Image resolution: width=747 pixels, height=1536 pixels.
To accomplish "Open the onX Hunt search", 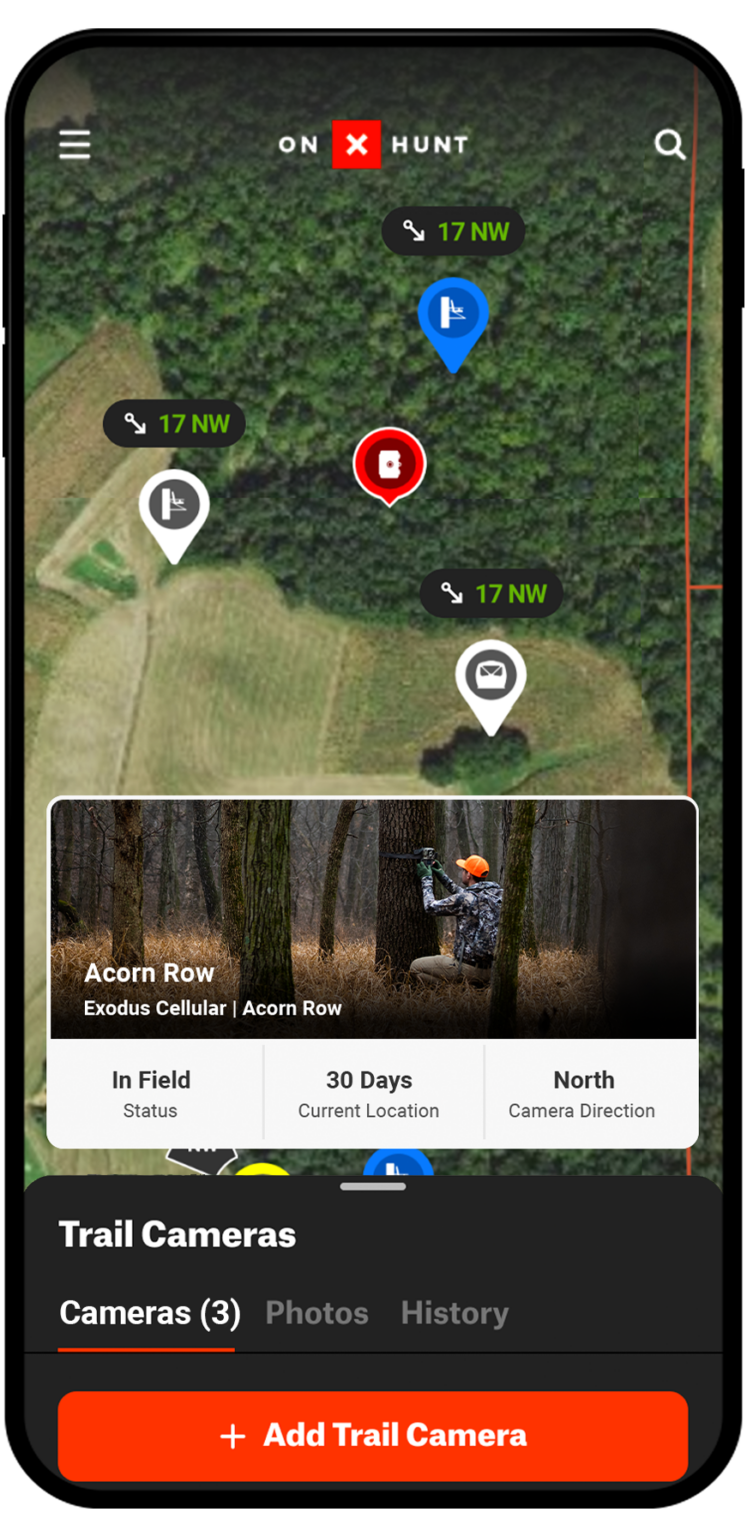I will pyautogui.click(x=669, y=145).
